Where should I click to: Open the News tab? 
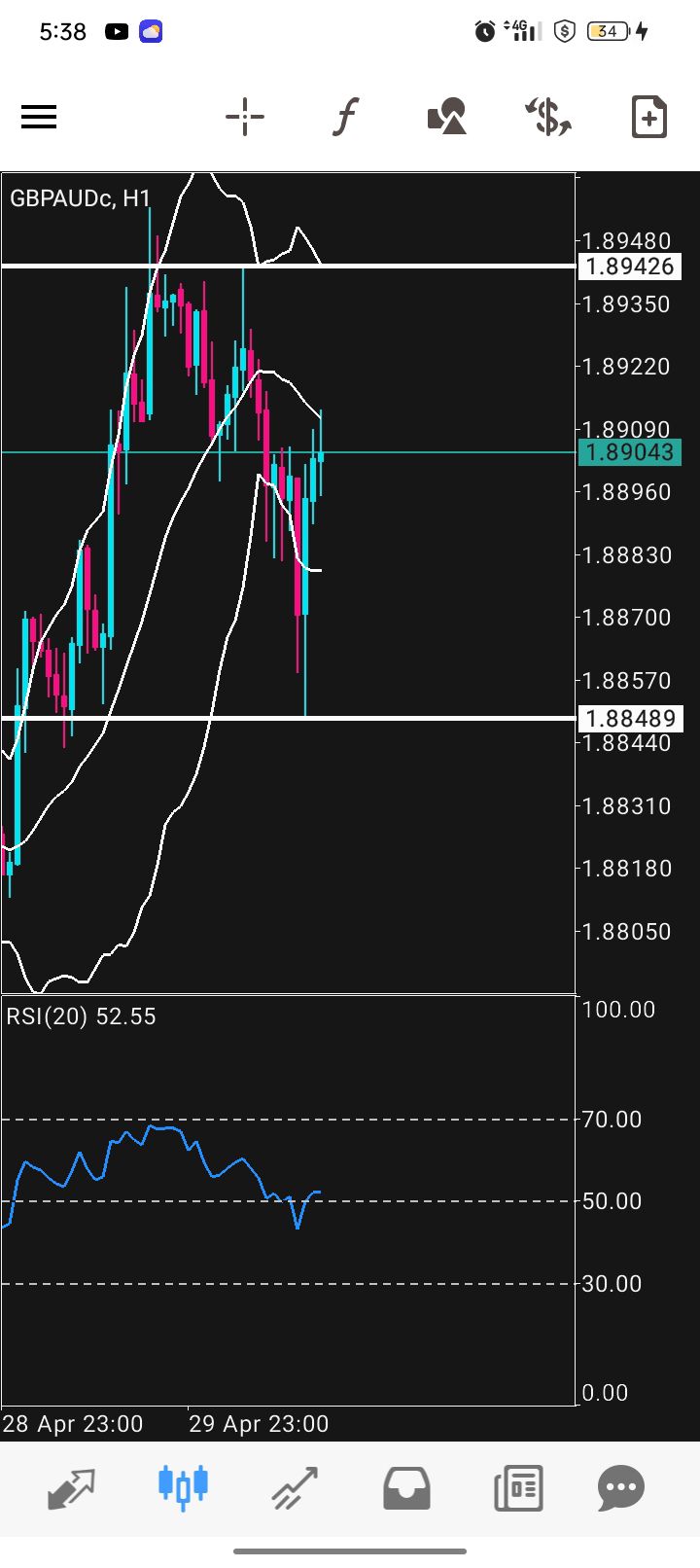pyautogui.click(x=517, y=1488)
